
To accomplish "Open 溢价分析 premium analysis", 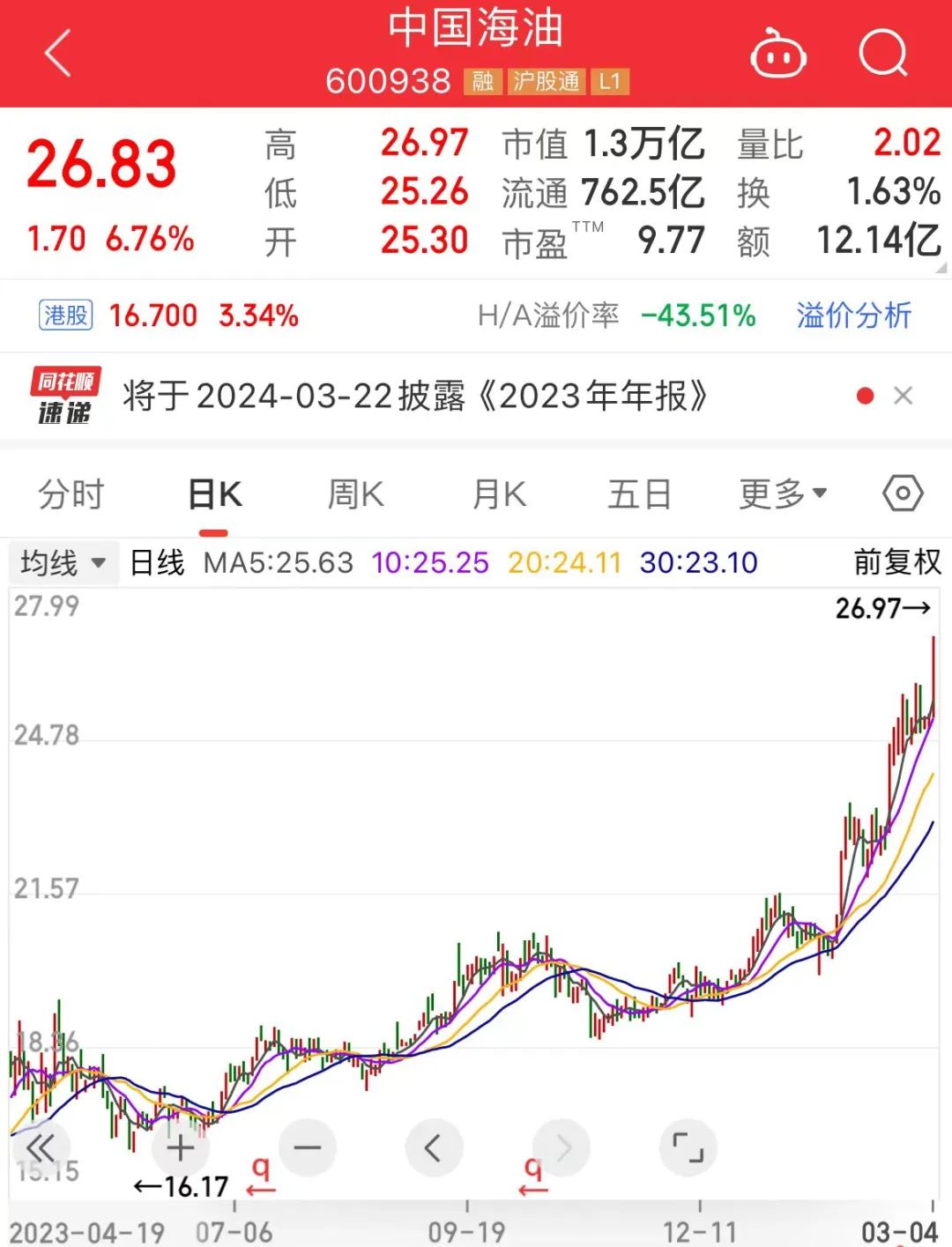I will tap(852, 315).
